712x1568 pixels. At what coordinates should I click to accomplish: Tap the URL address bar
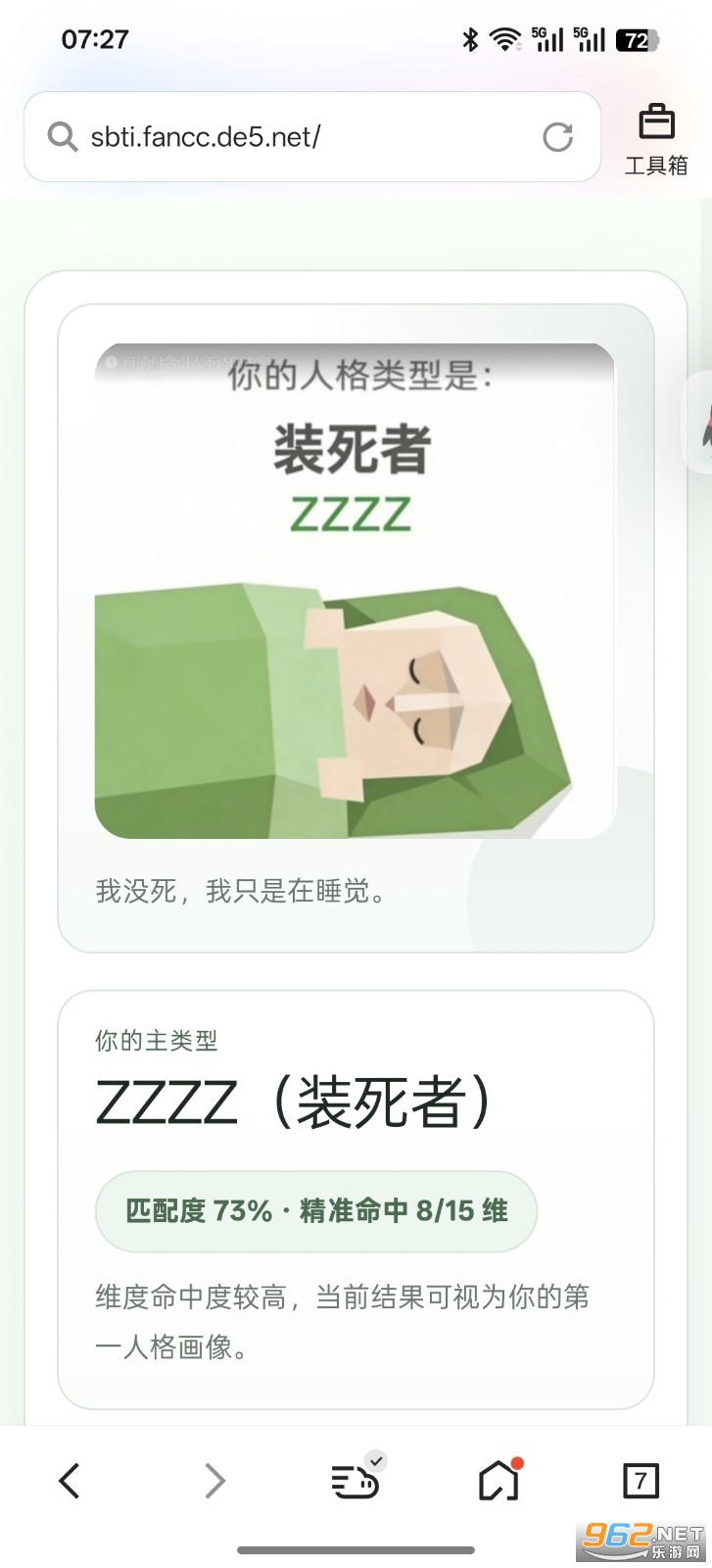(x=294, y=137)
